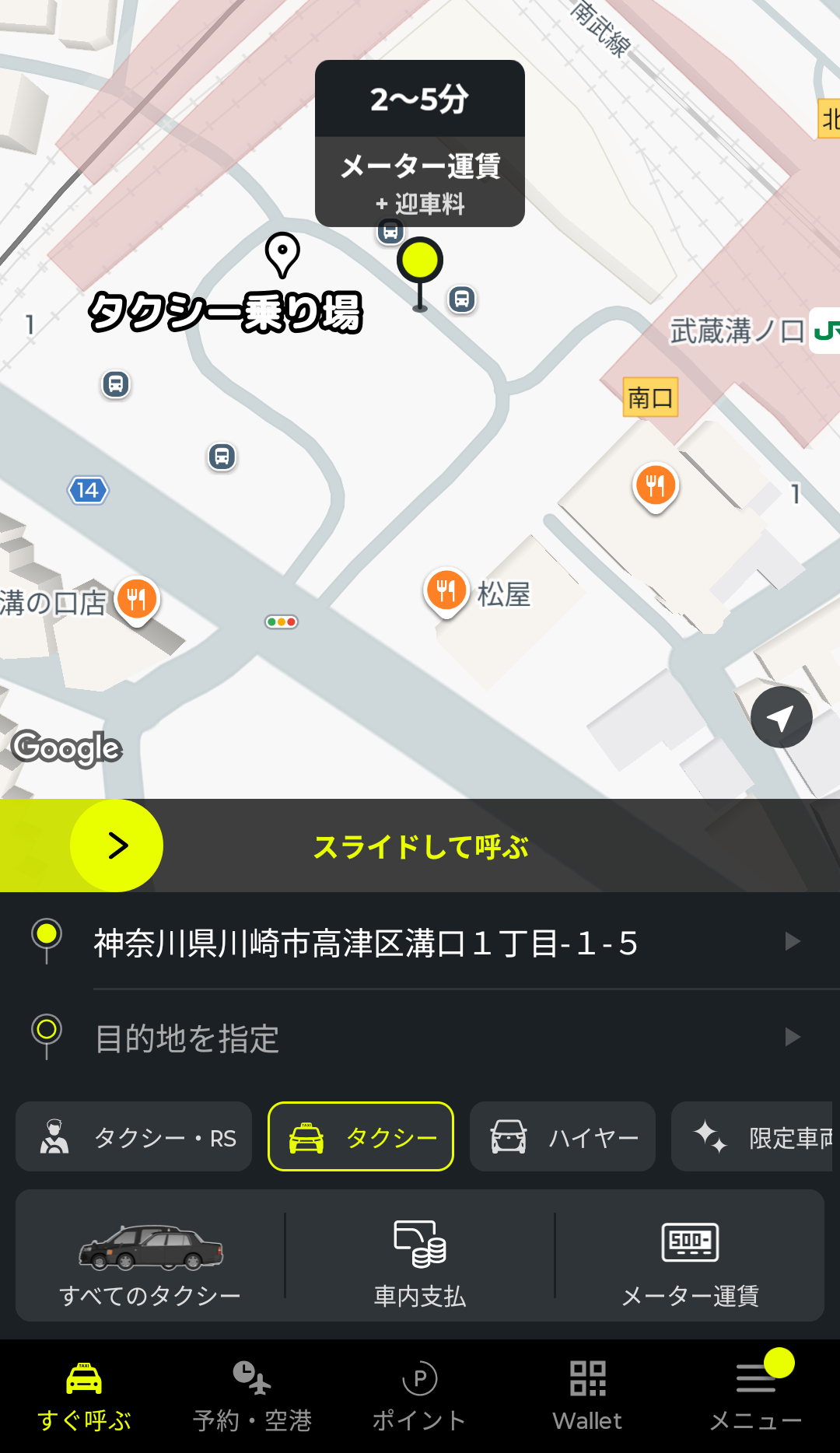Set destination via 目的地を指定
This screenshot has height=1453, width=840.
tap(420, 1038)
